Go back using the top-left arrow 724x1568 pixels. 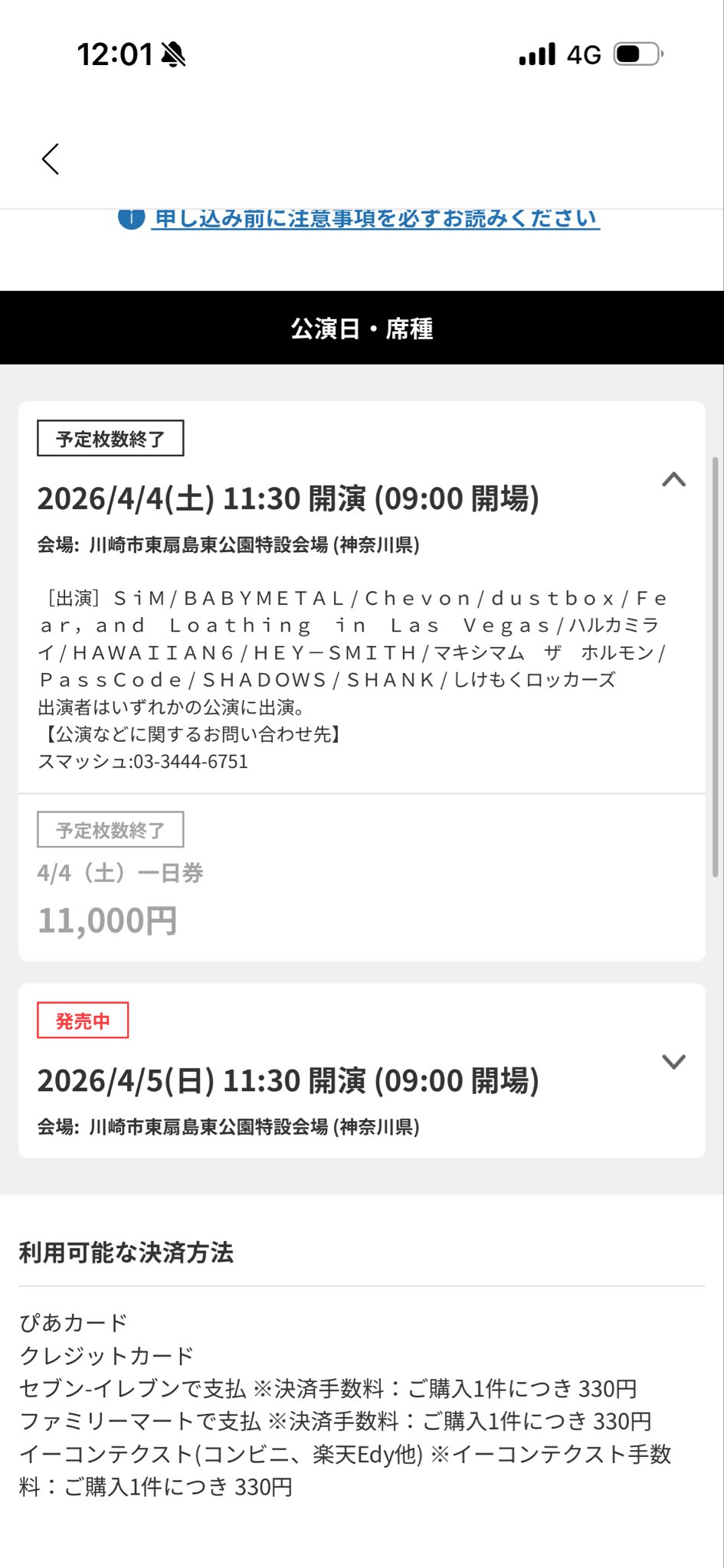51,159
